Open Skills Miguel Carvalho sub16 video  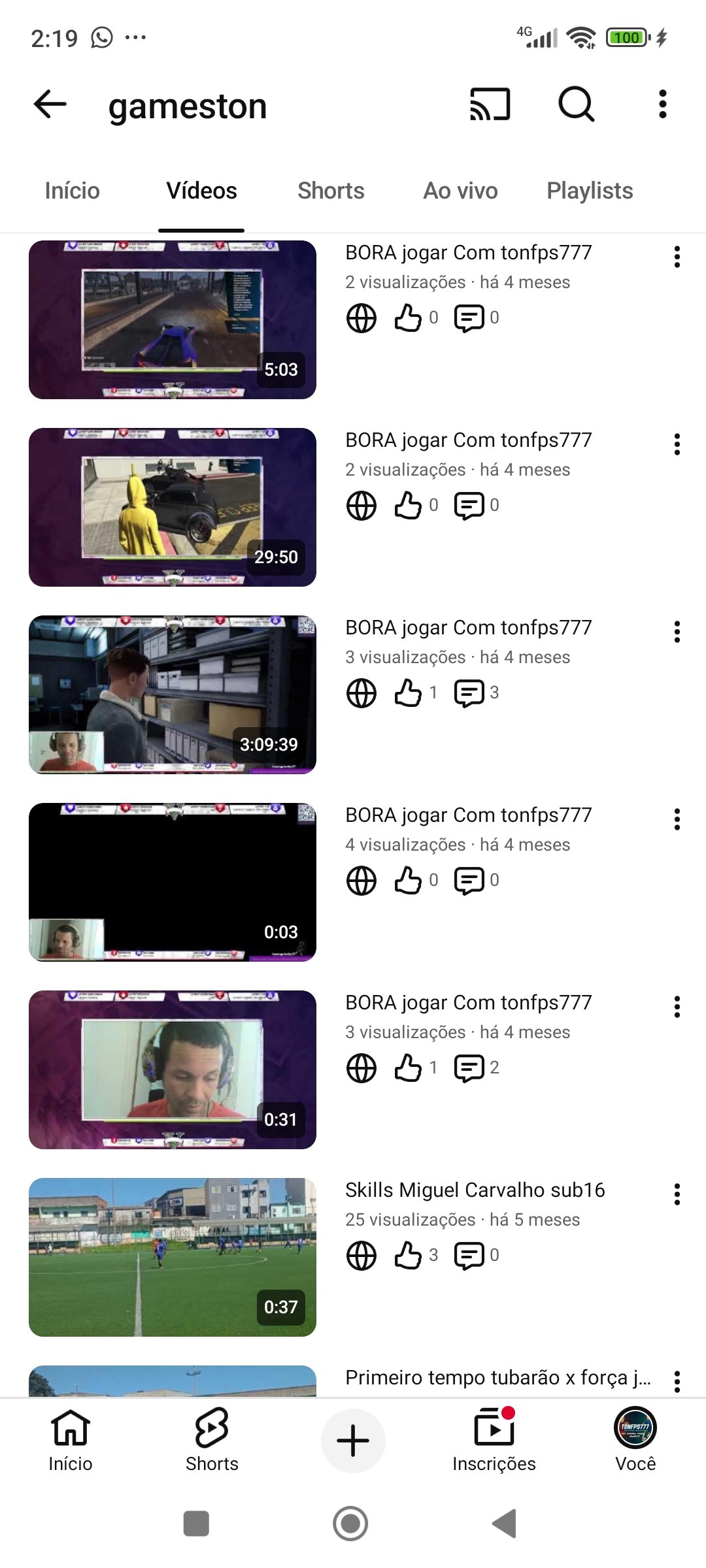[x=173, y=1257]
